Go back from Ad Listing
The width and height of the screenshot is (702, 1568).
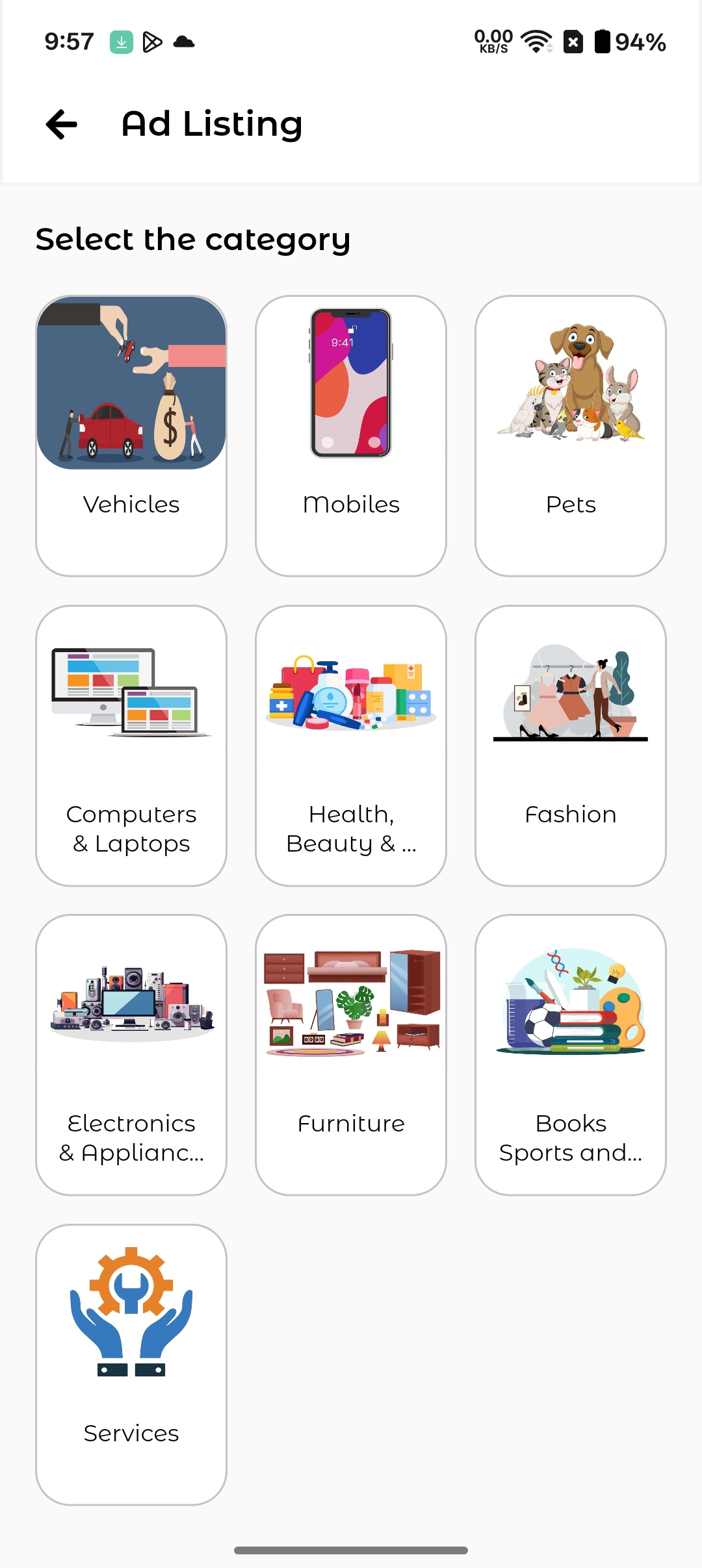coord(62,124)
